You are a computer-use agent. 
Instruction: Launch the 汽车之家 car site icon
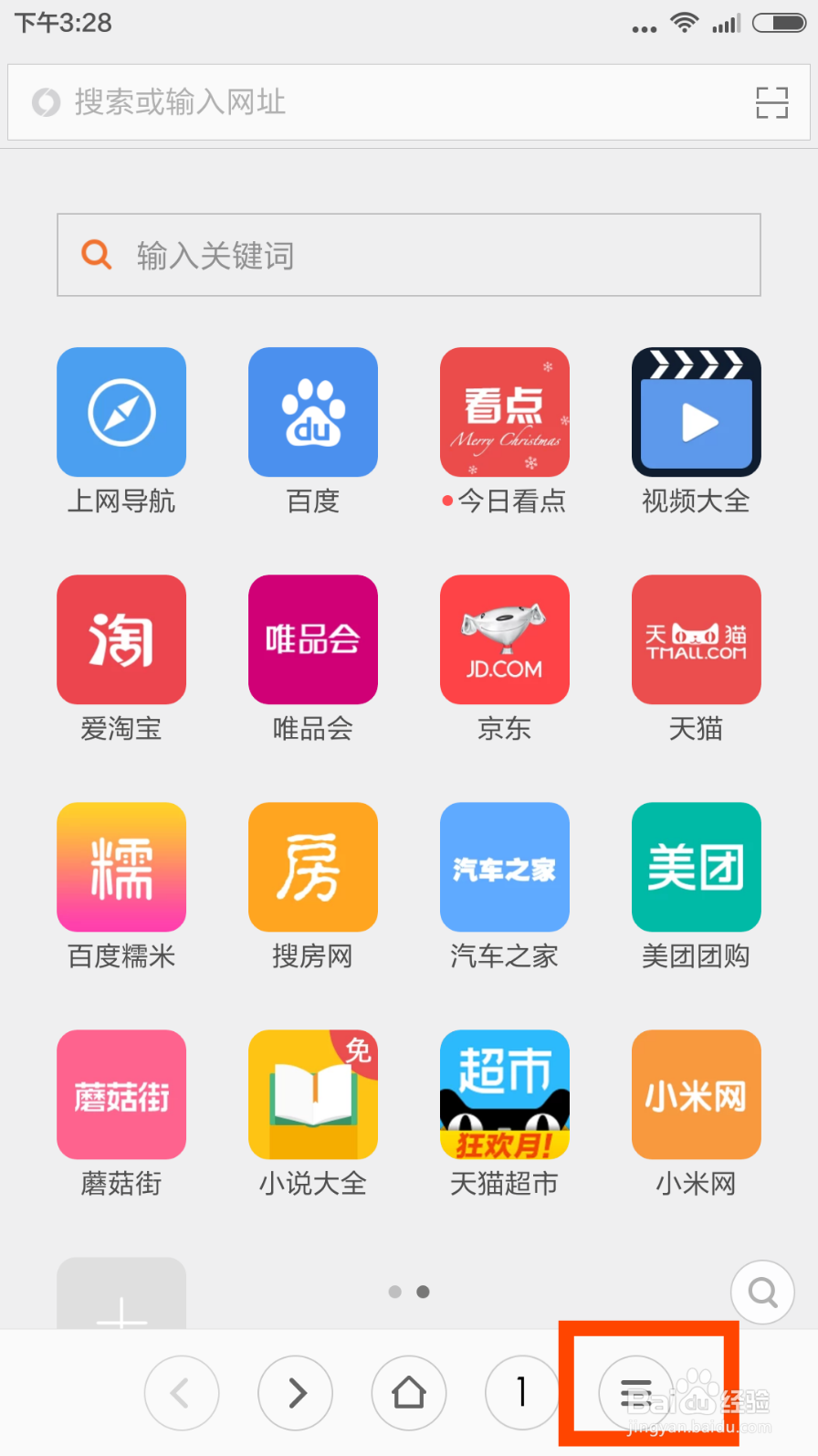[x=505, y=867]
